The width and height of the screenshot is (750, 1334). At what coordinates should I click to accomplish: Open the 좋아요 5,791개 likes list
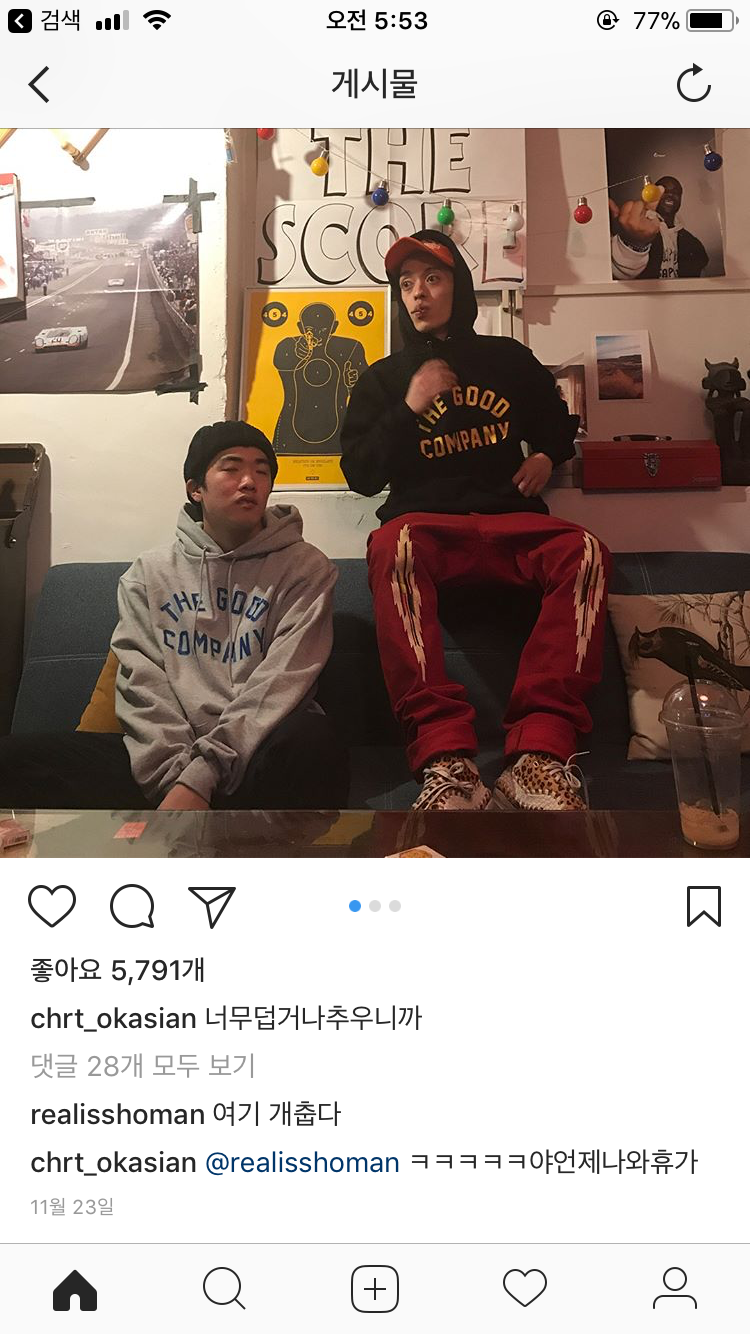(x=118, y=969)
